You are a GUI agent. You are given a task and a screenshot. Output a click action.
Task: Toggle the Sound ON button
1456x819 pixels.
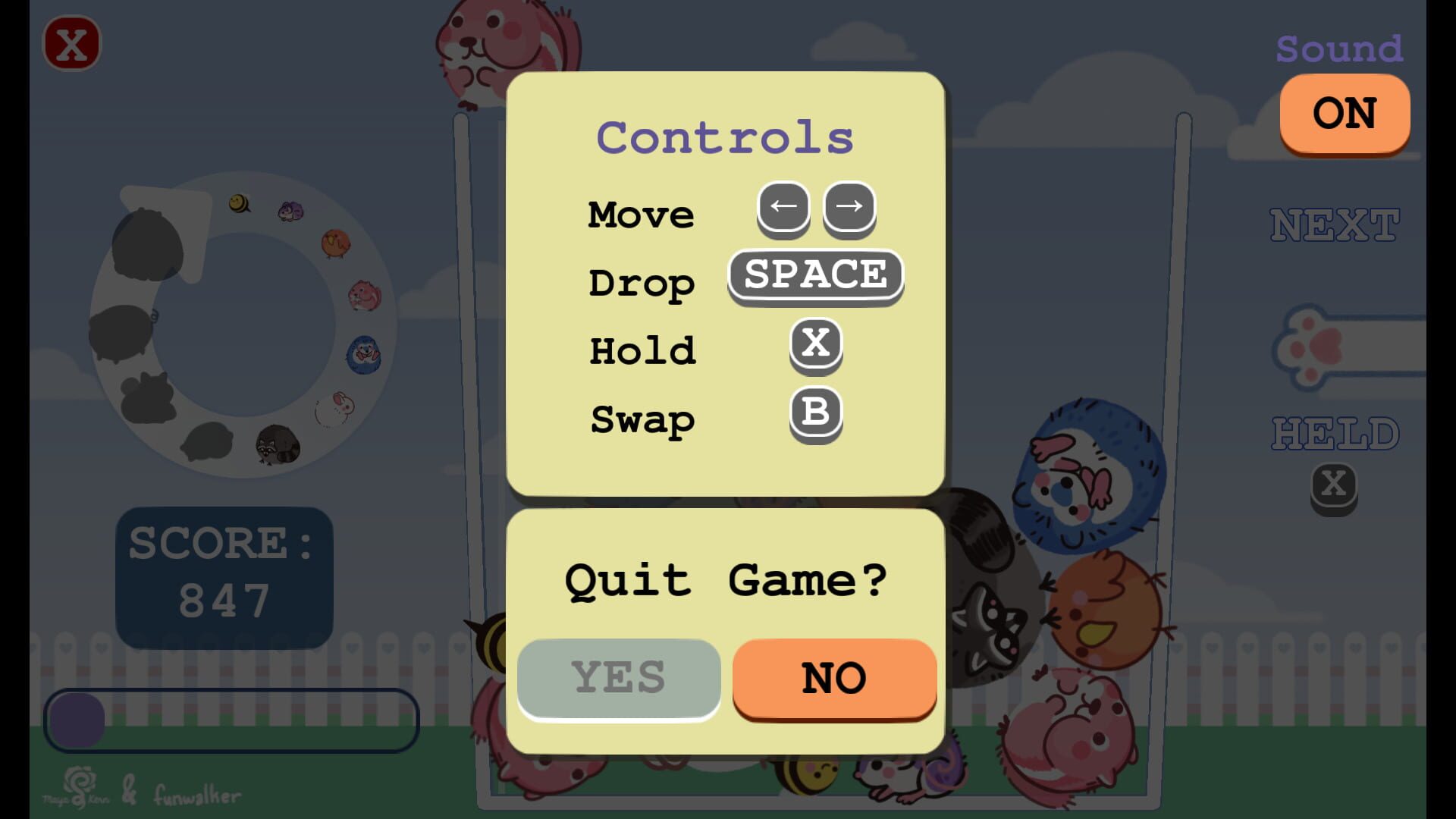click(x=1344, y=114)
